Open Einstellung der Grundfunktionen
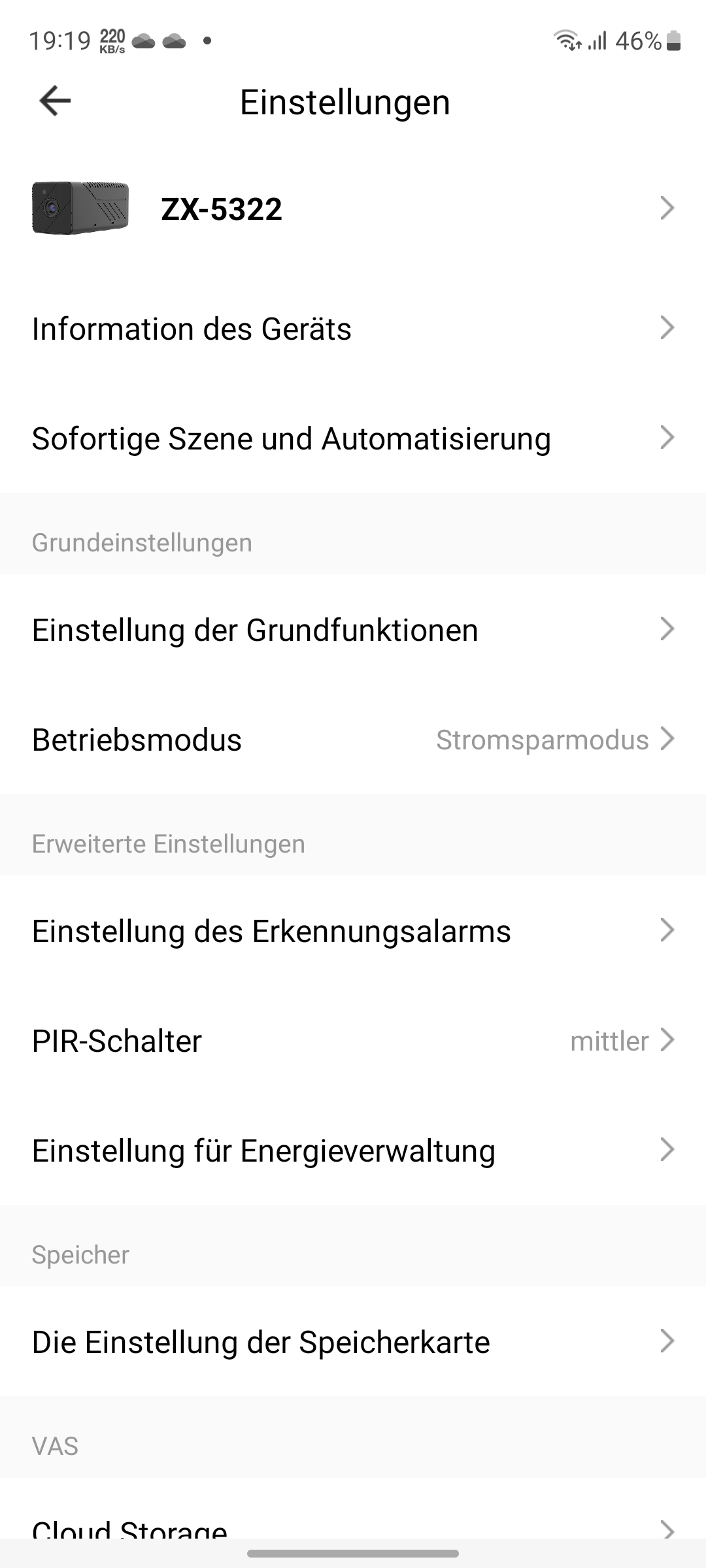The image size is (706, 1568). (353, 630)
